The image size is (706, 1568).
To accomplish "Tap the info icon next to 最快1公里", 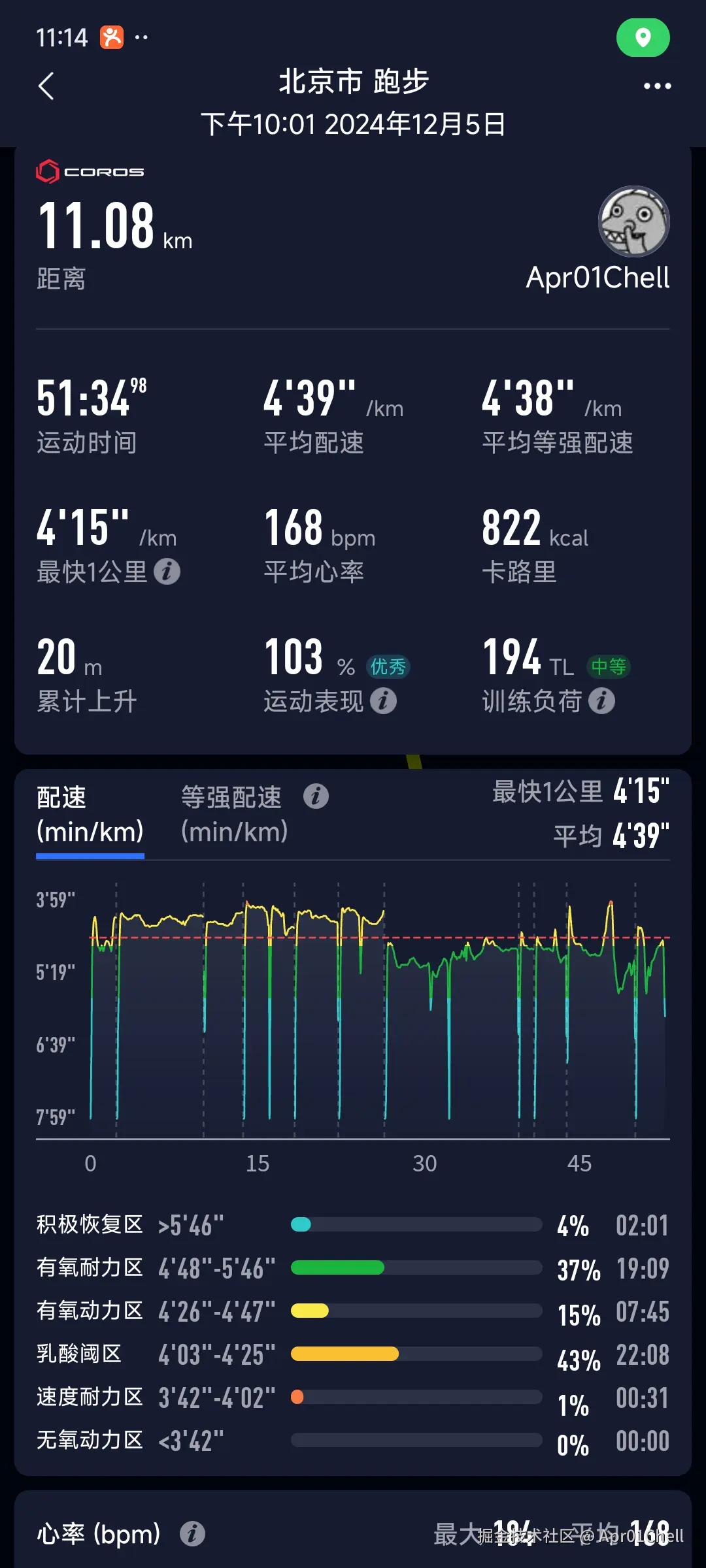I will (169, 572).
